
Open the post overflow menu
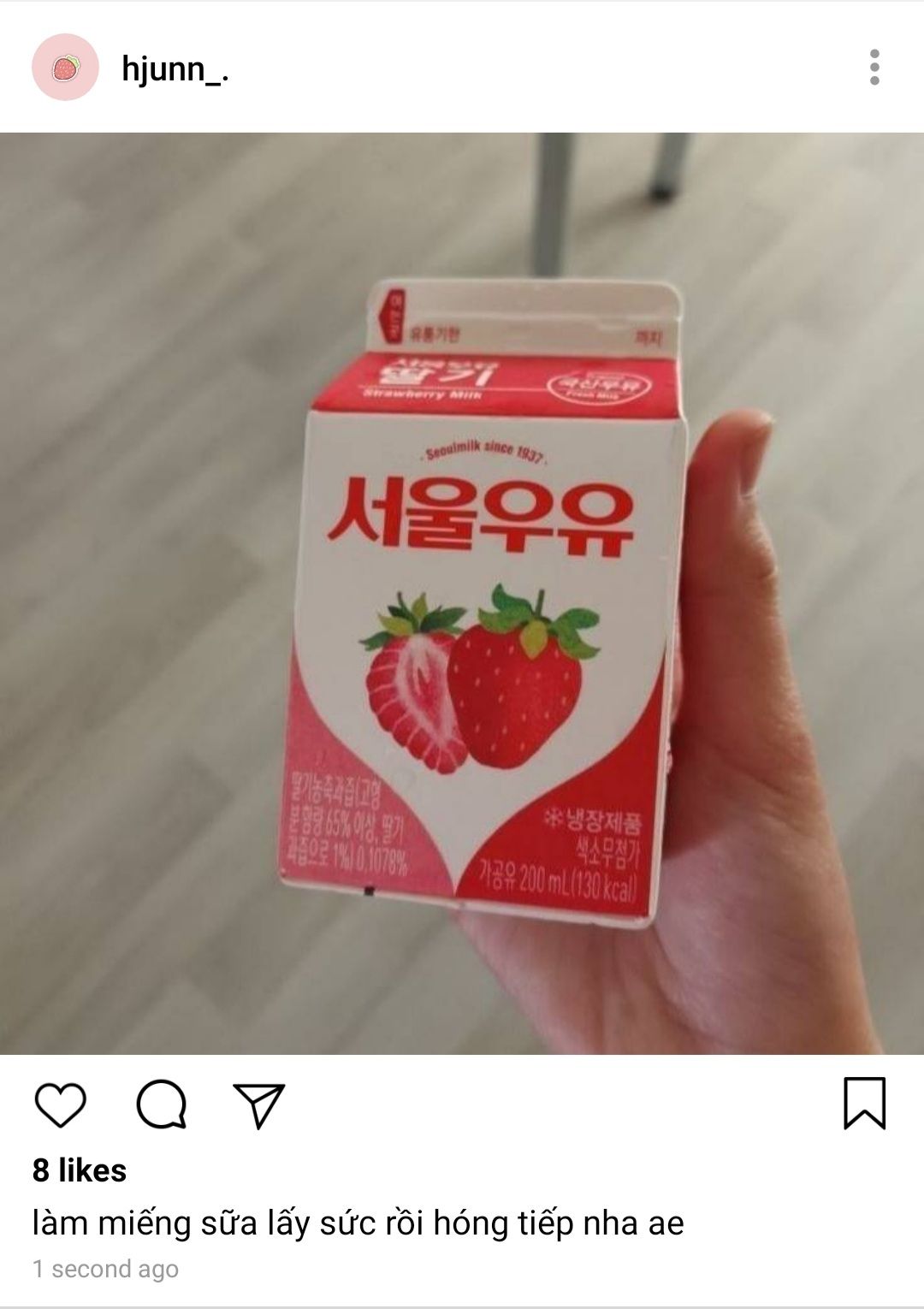click(874, 67)
